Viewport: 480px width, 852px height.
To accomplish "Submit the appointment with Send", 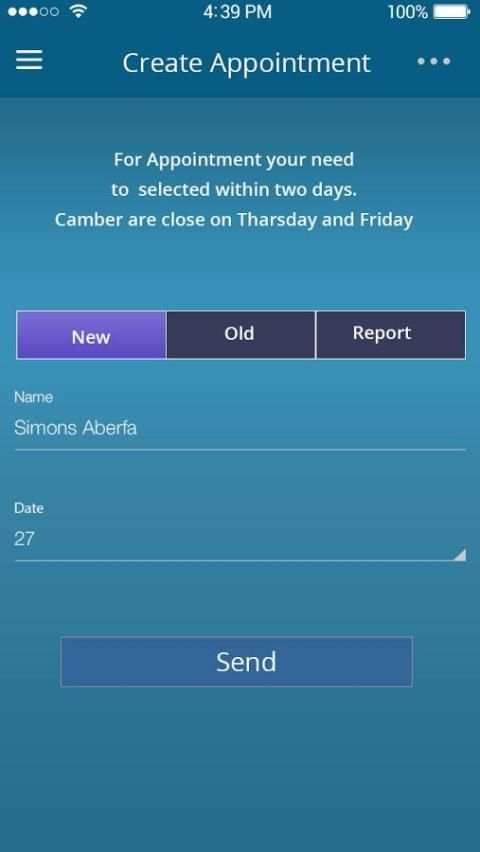I will pyautogui.click(x=236, y=662).
